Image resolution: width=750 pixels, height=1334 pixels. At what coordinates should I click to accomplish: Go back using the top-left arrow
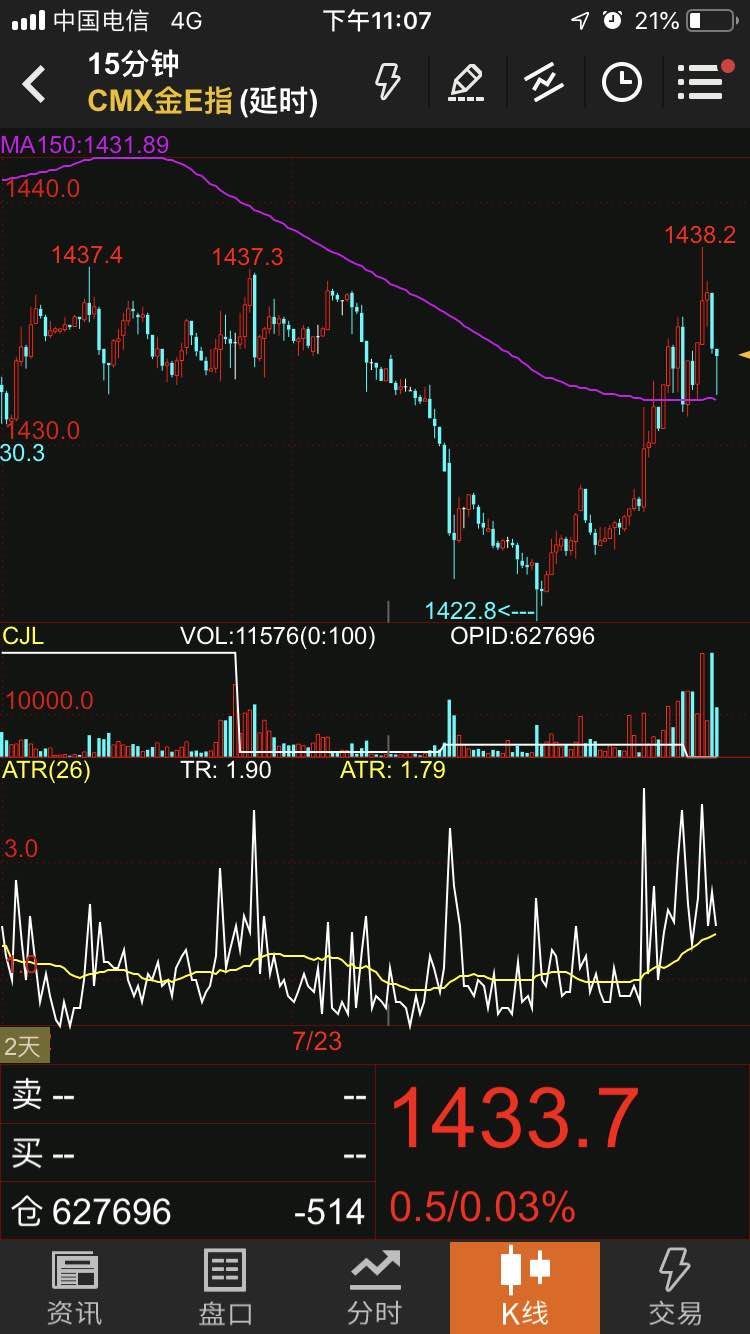(35, 84)
